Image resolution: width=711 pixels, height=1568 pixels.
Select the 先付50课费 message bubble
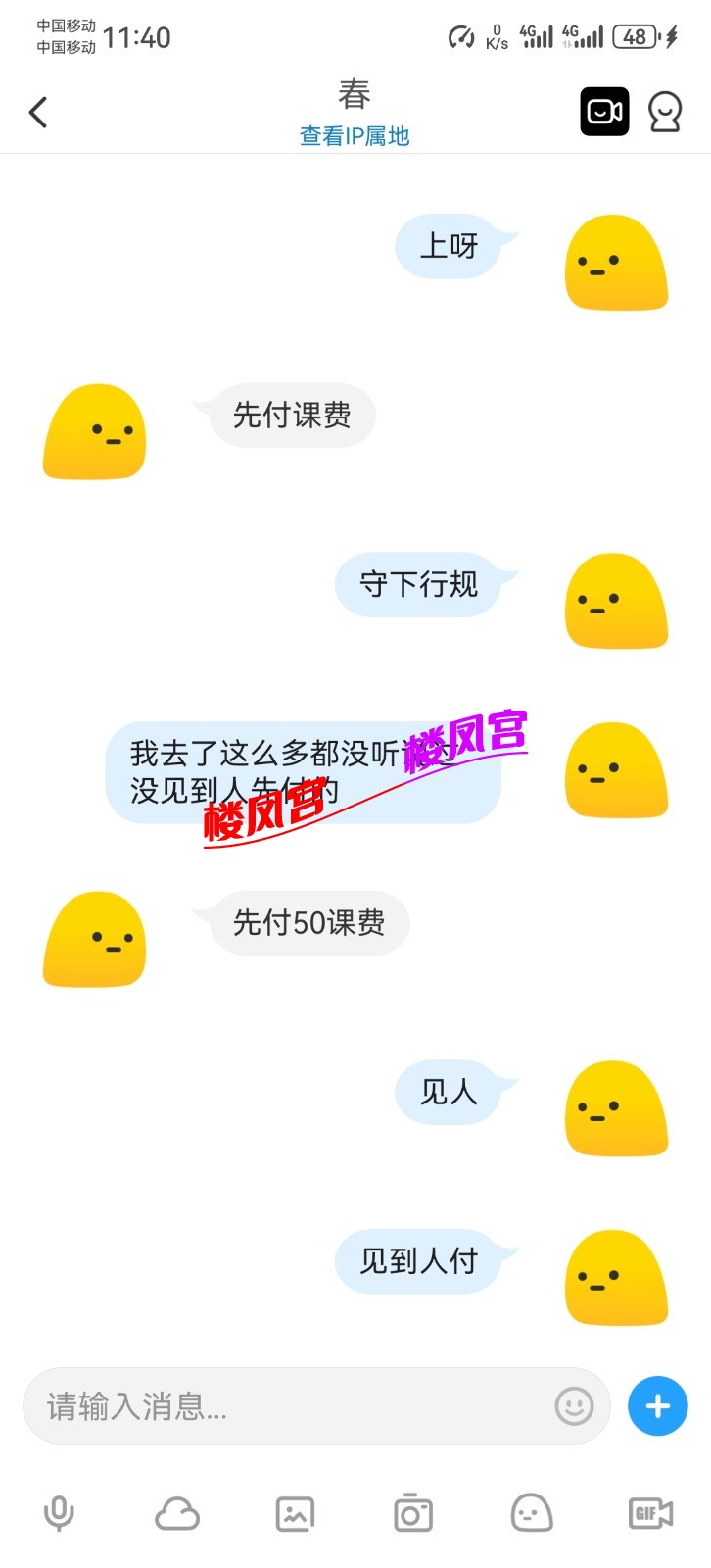(x=306, y=922)
